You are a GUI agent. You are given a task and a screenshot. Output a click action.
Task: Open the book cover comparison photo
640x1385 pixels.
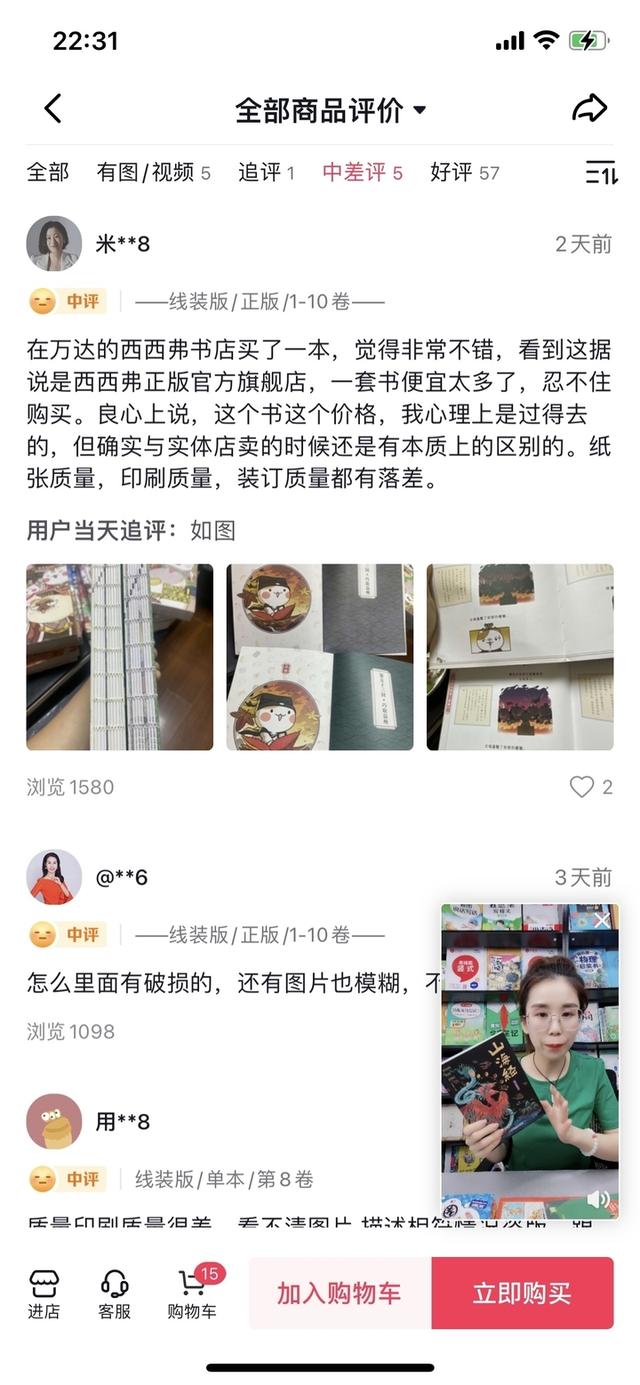320,657
